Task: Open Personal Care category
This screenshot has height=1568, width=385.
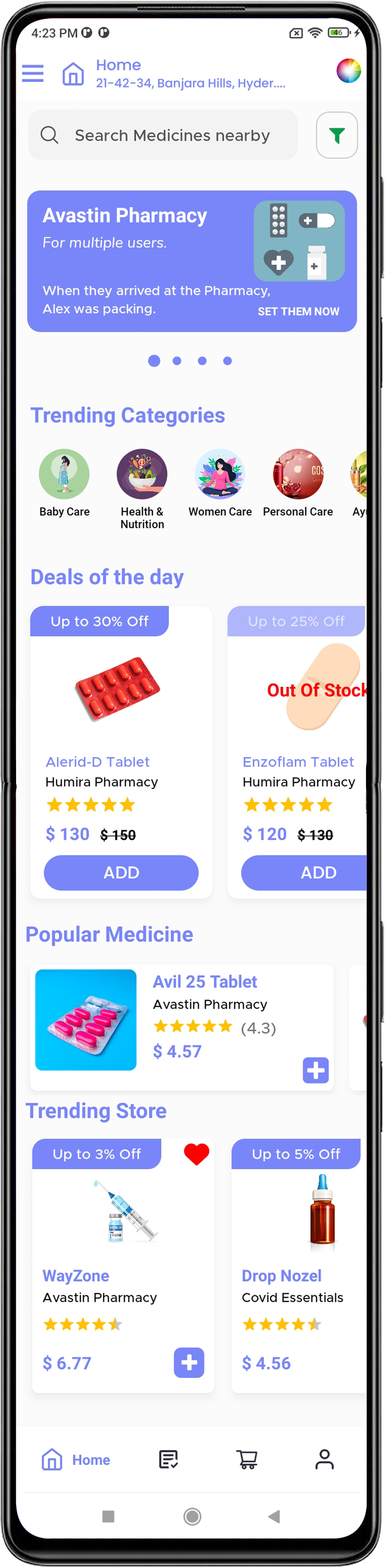Action: pyautogui.click(x=298, y=474)
